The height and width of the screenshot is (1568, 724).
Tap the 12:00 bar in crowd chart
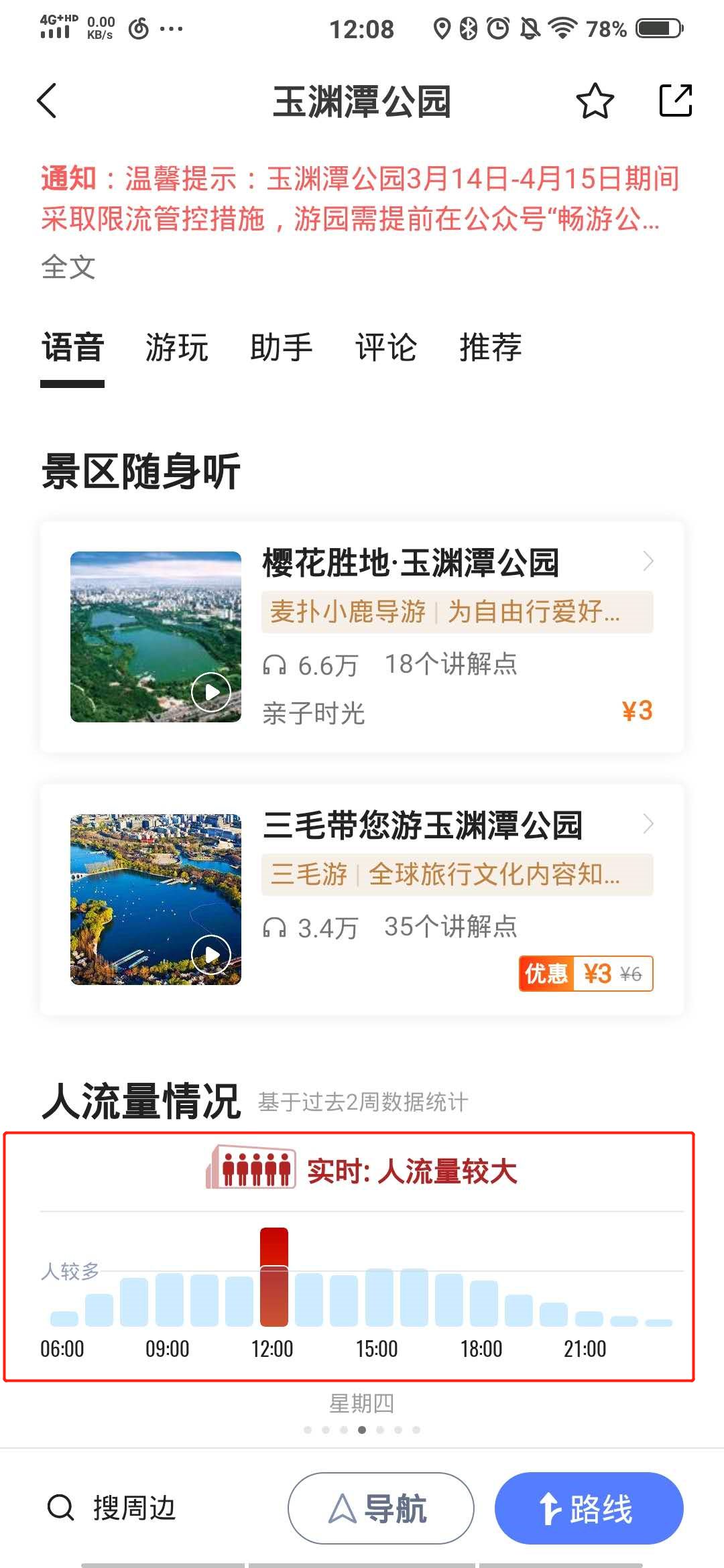[274, 1277]
